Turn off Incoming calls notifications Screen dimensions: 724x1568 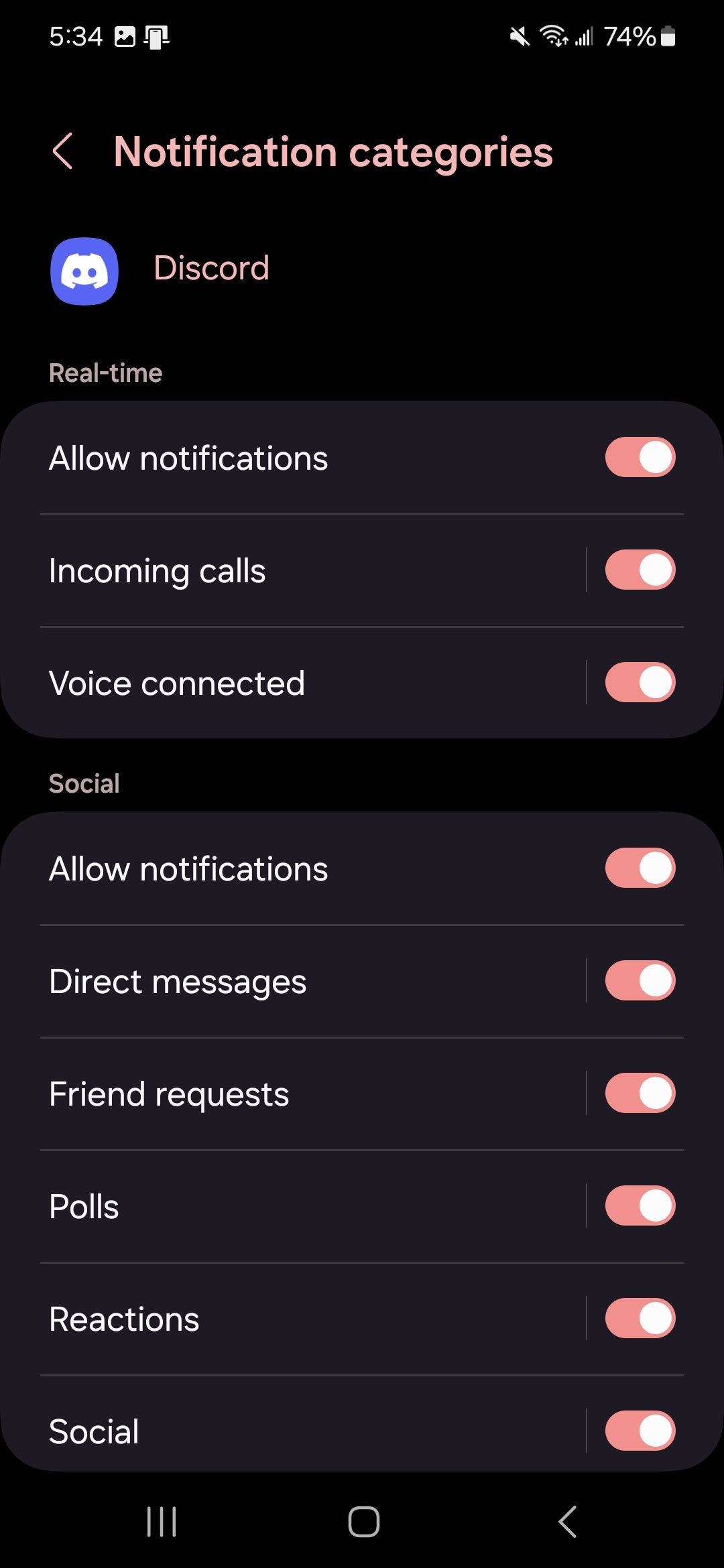[640, 569]
